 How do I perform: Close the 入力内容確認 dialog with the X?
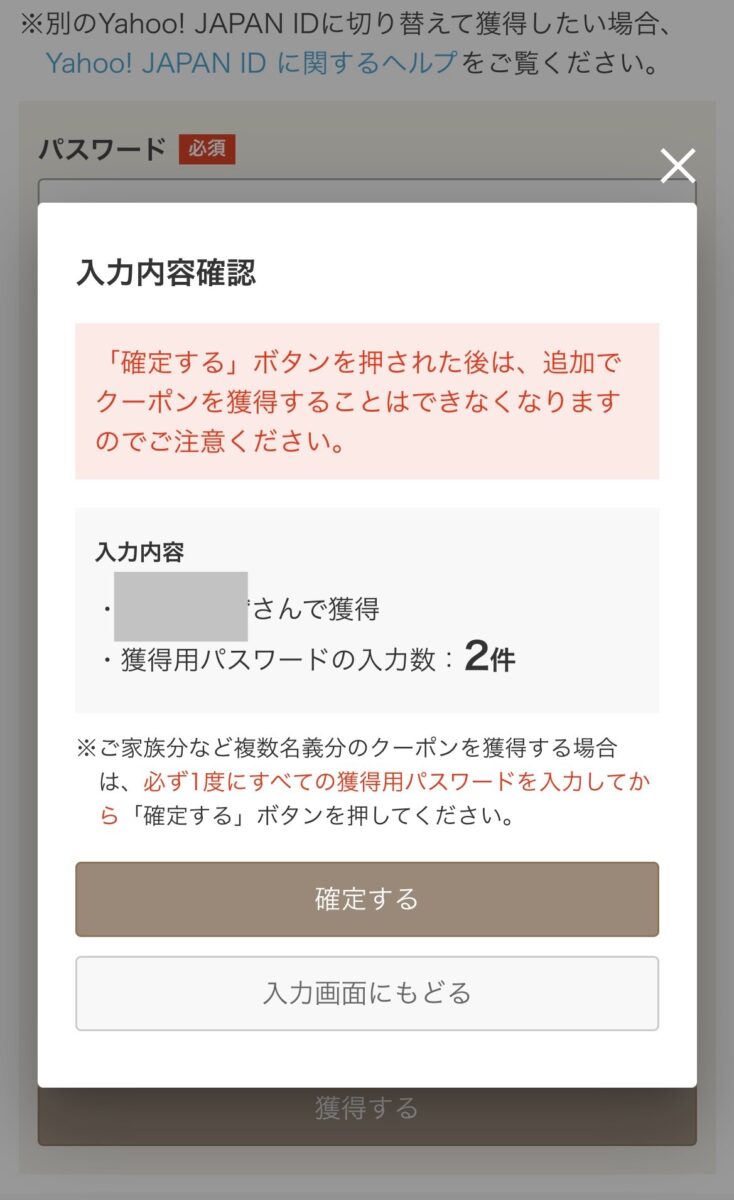(x=678, y=166)
